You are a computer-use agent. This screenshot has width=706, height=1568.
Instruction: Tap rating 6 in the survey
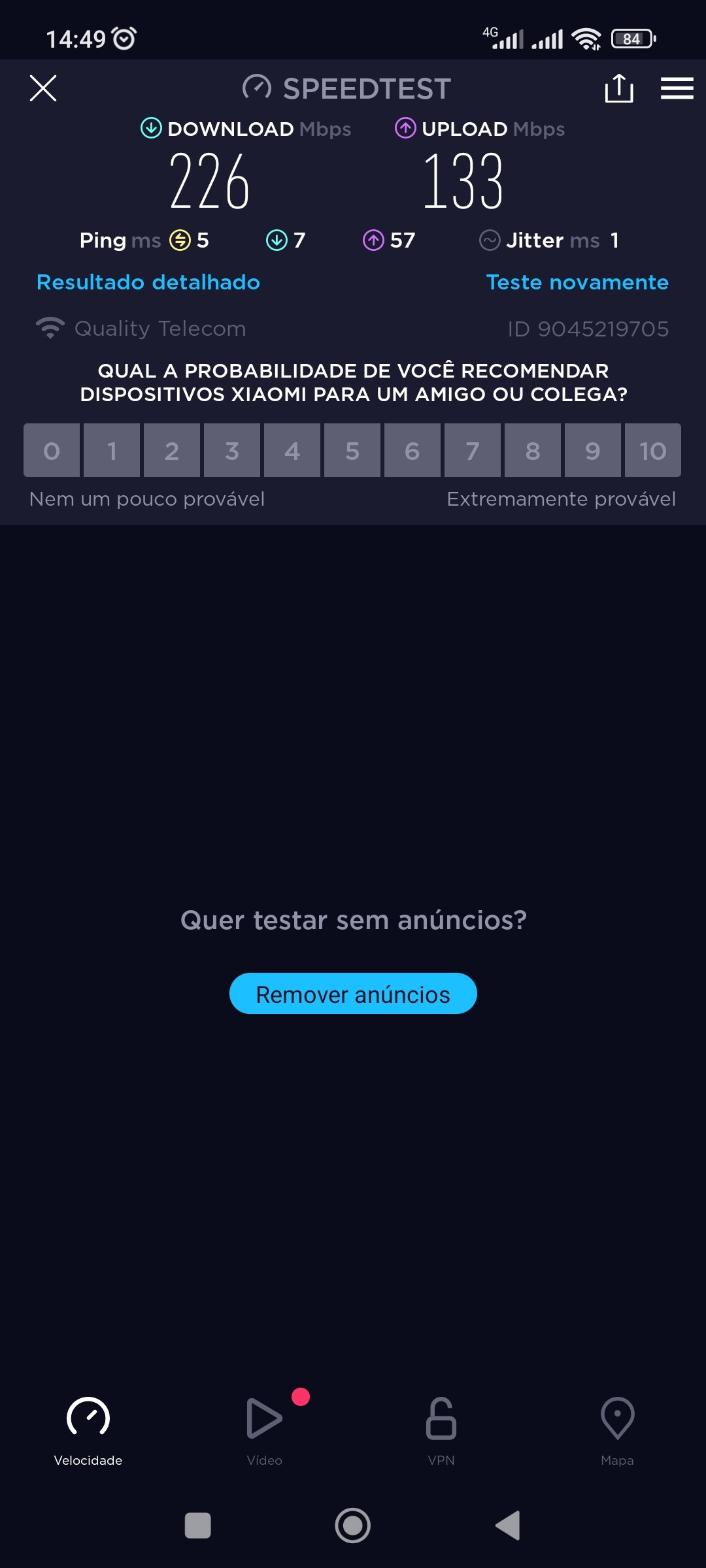(x=412, y=451)
